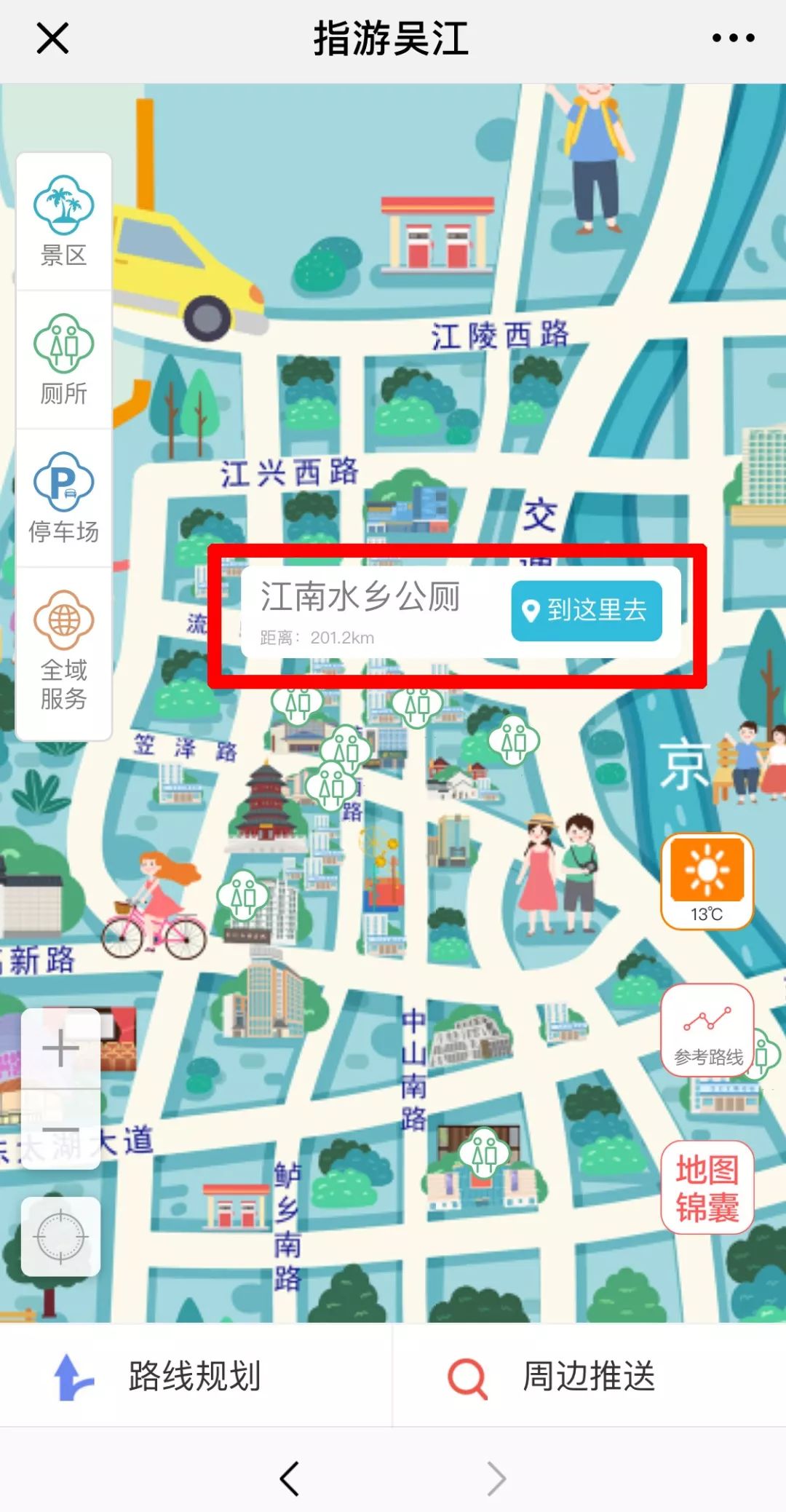Locate my current position on map
Viewport: 786px width, 1512px height.
(x=61, y=1236)
